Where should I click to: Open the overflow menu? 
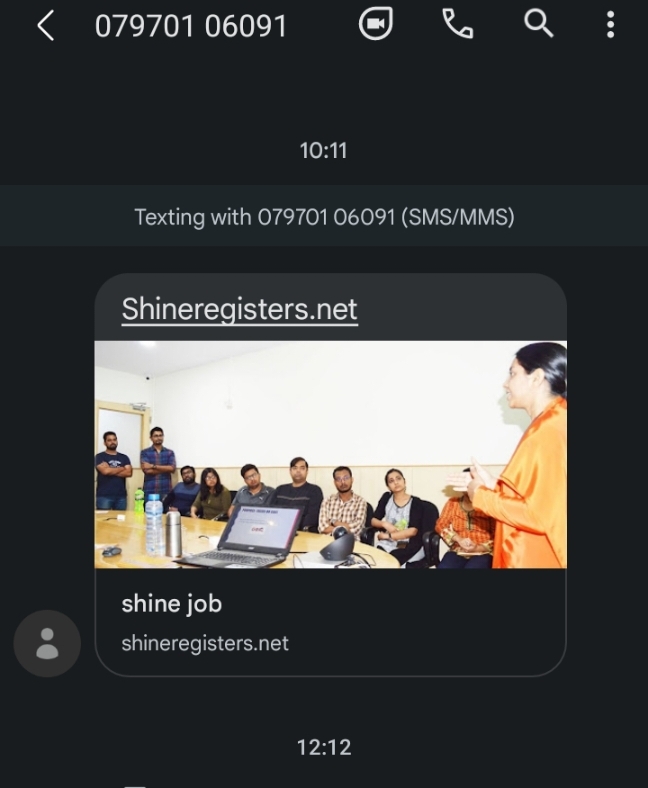(610, 25)
